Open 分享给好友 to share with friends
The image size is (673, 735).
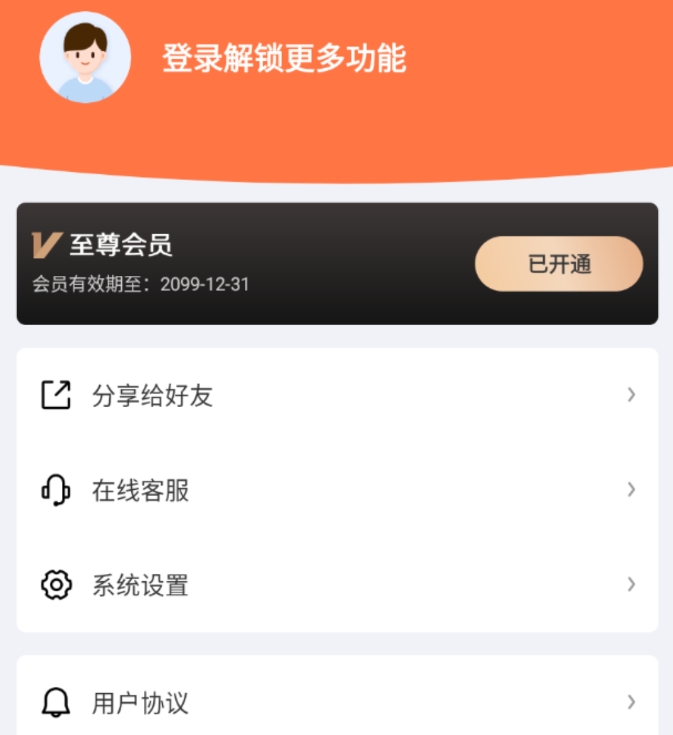tap(337, 395)
